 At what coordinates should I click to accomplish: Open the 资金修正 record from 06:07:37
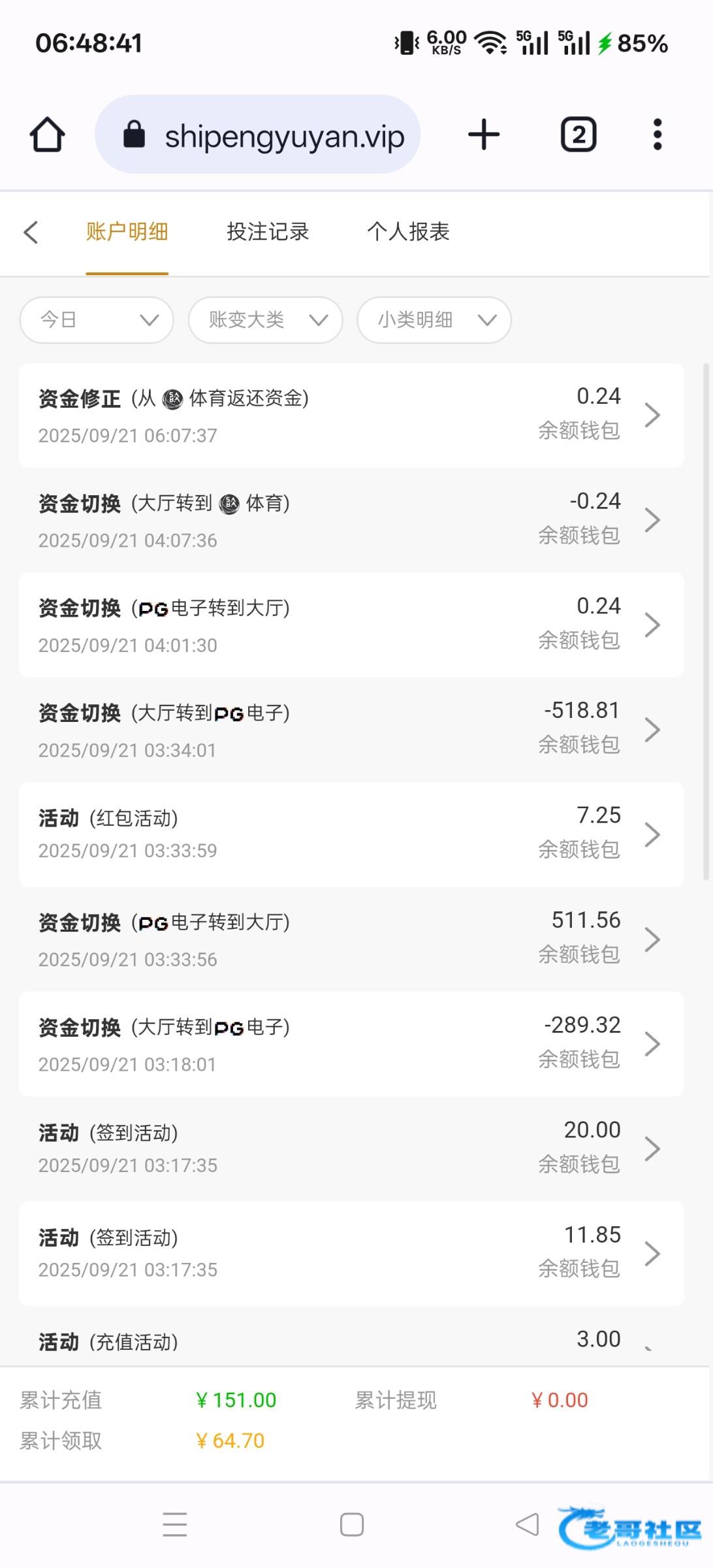click(351, 416)
